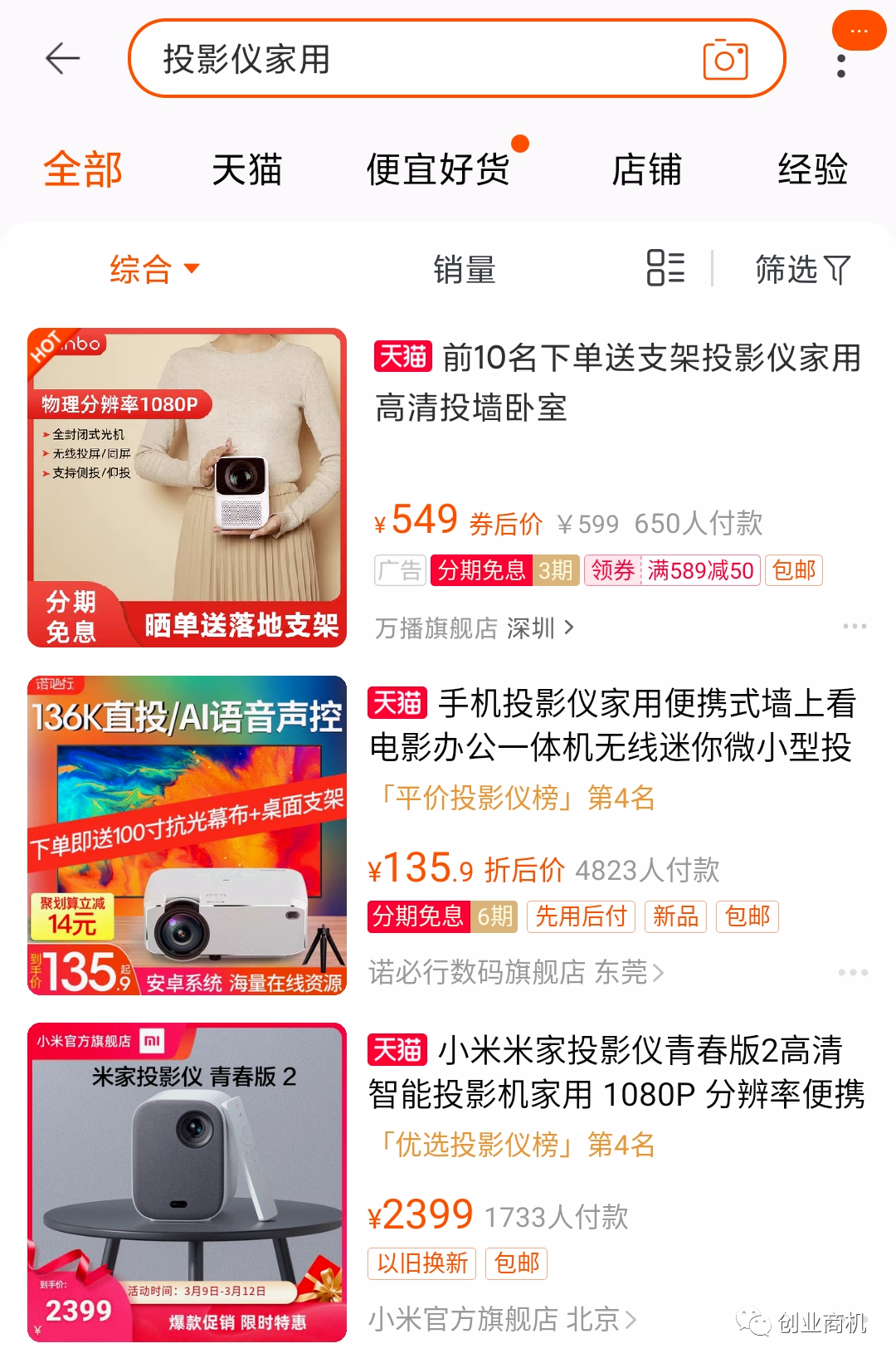
Task: Expand the 综合 sort dropdown
Action: (x=154, y=269)
